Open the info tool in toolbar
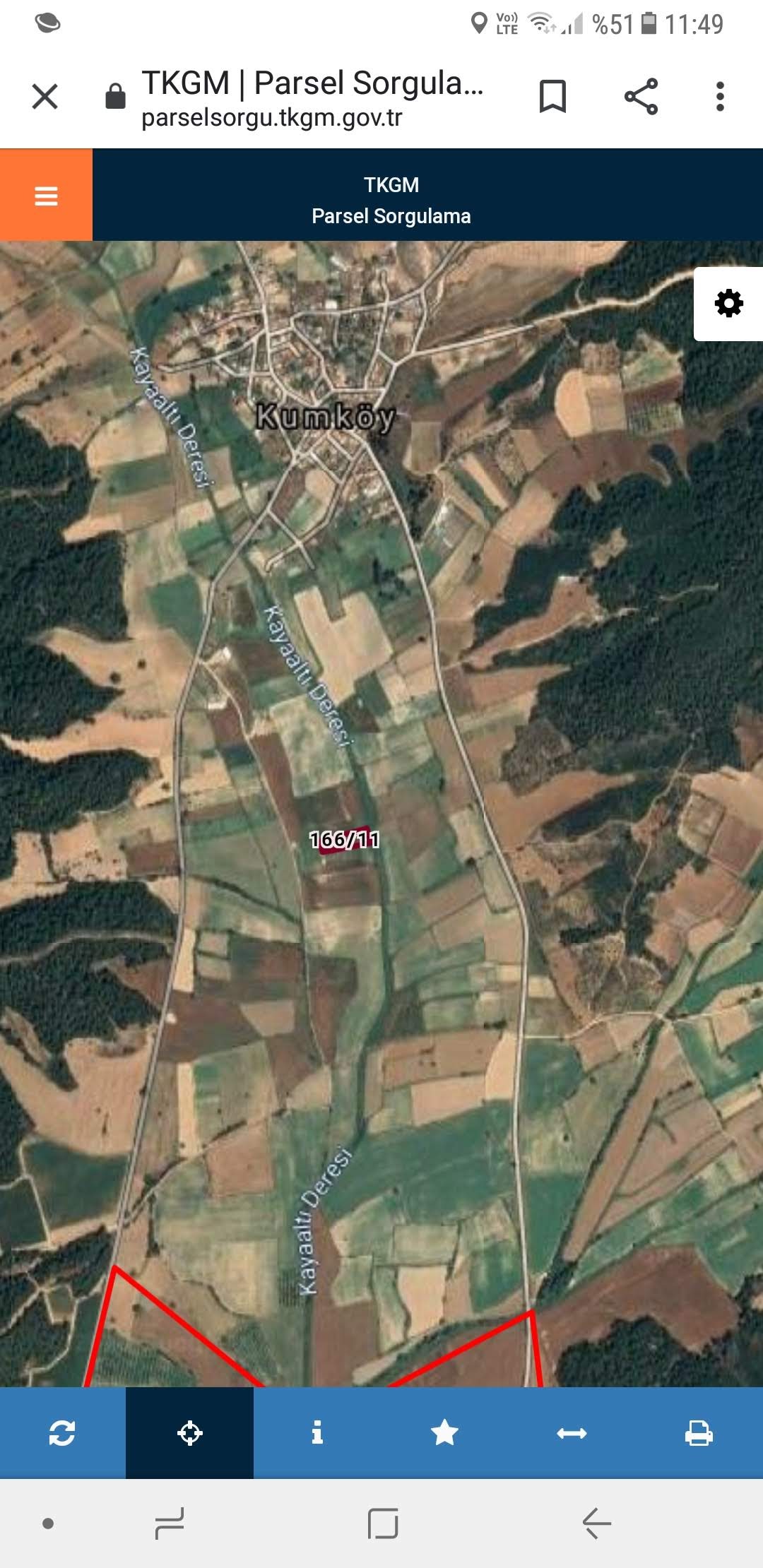This screenshot has height=1568, width=763. 317,1433
